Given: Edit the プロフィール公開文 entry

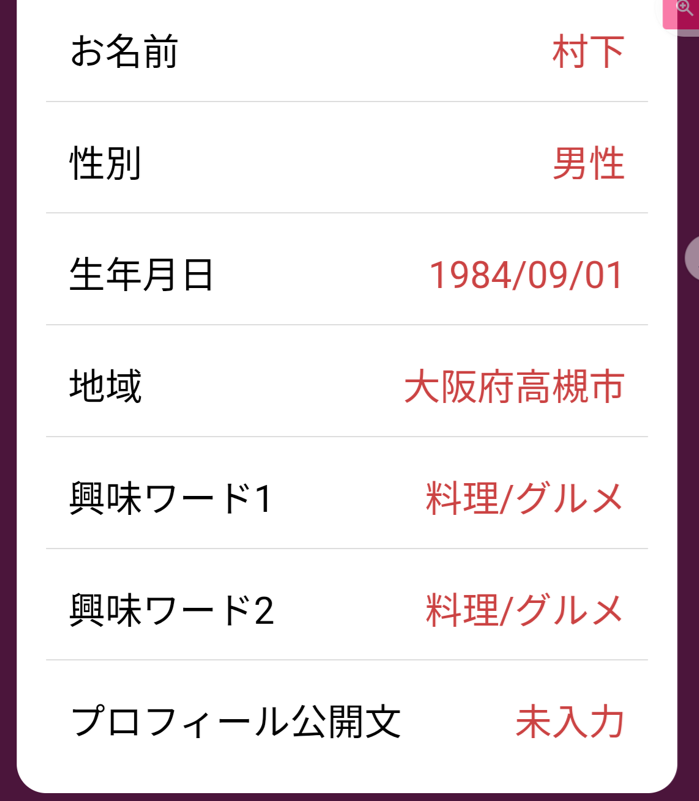Looking at the screenshot, I should pos(346,721).
